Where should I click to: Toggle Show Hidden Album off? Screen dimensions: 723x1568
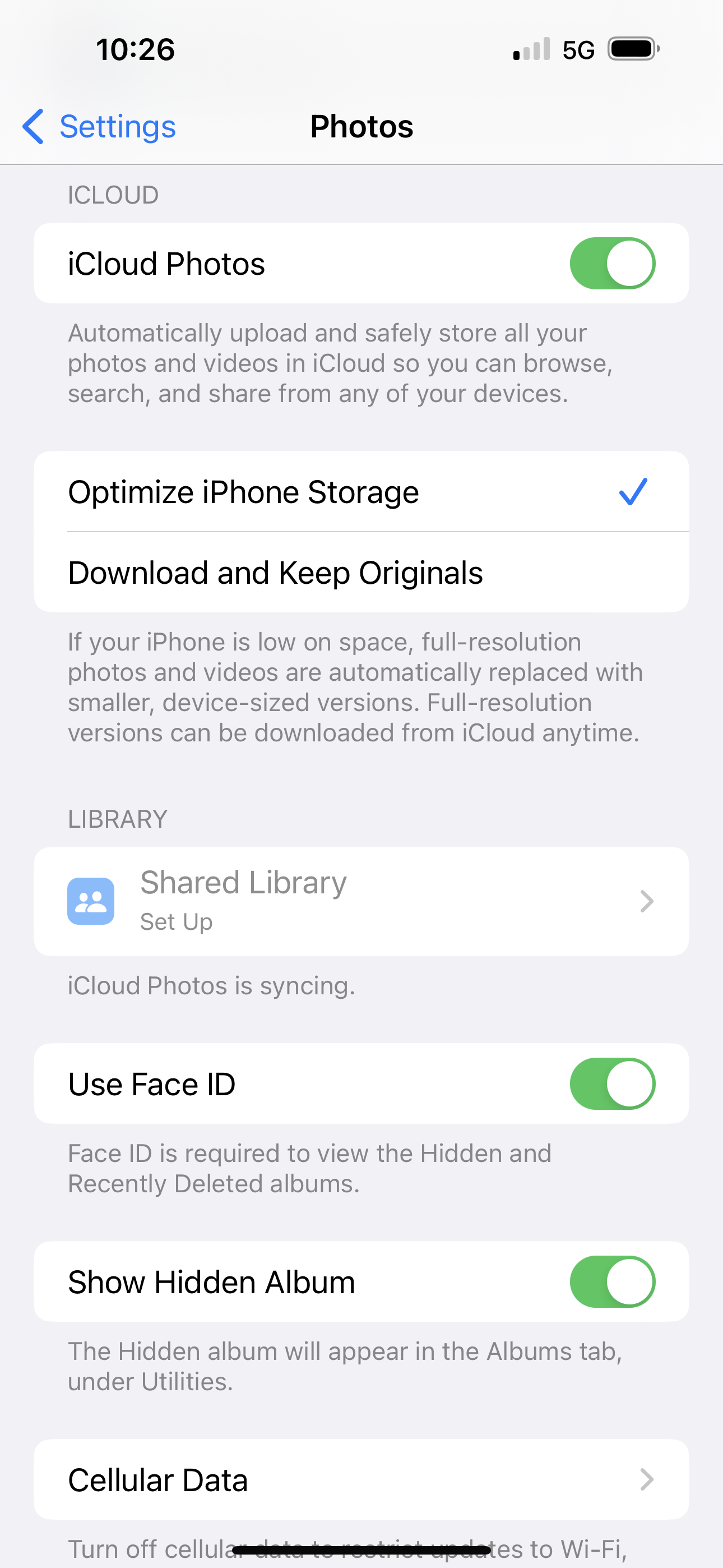612,1281
